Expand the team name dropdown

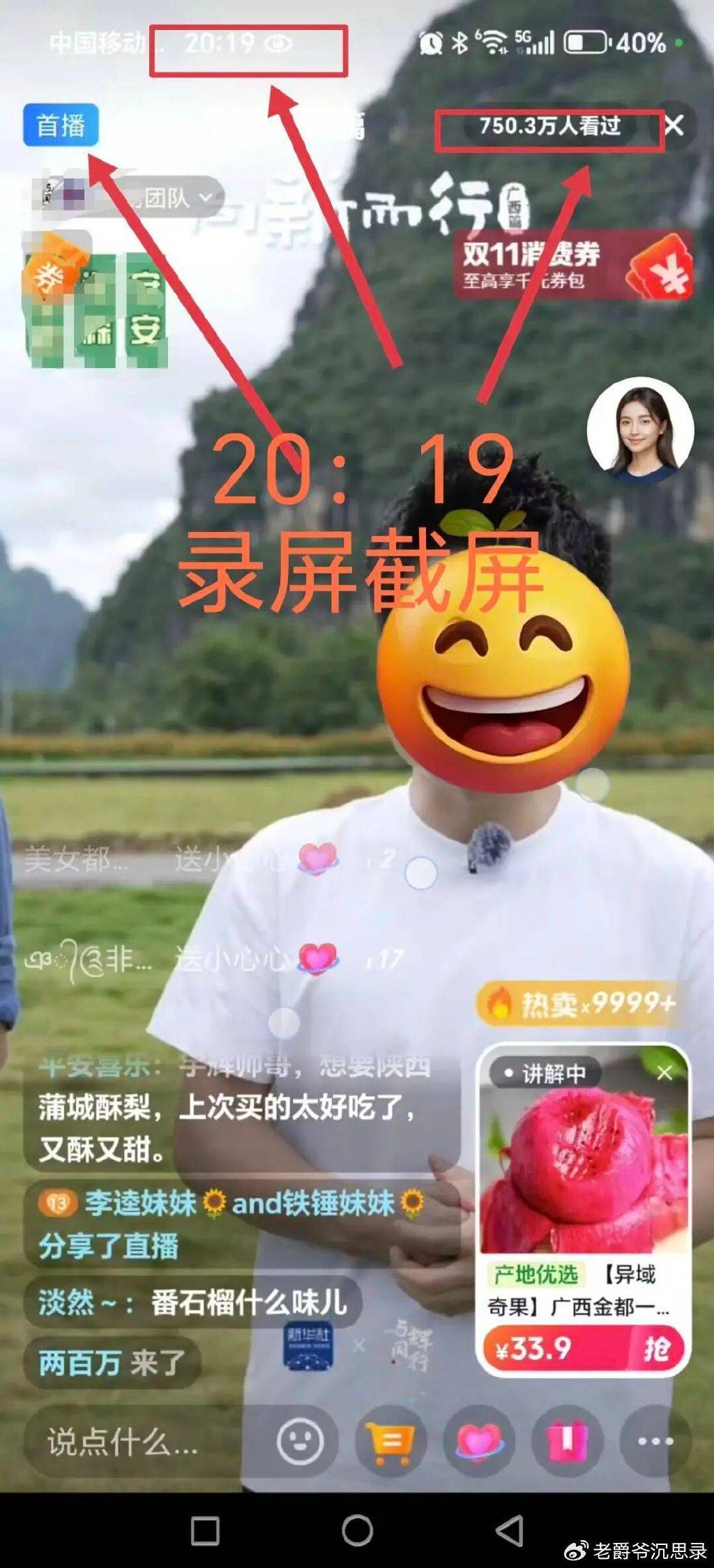coord(206,198)
